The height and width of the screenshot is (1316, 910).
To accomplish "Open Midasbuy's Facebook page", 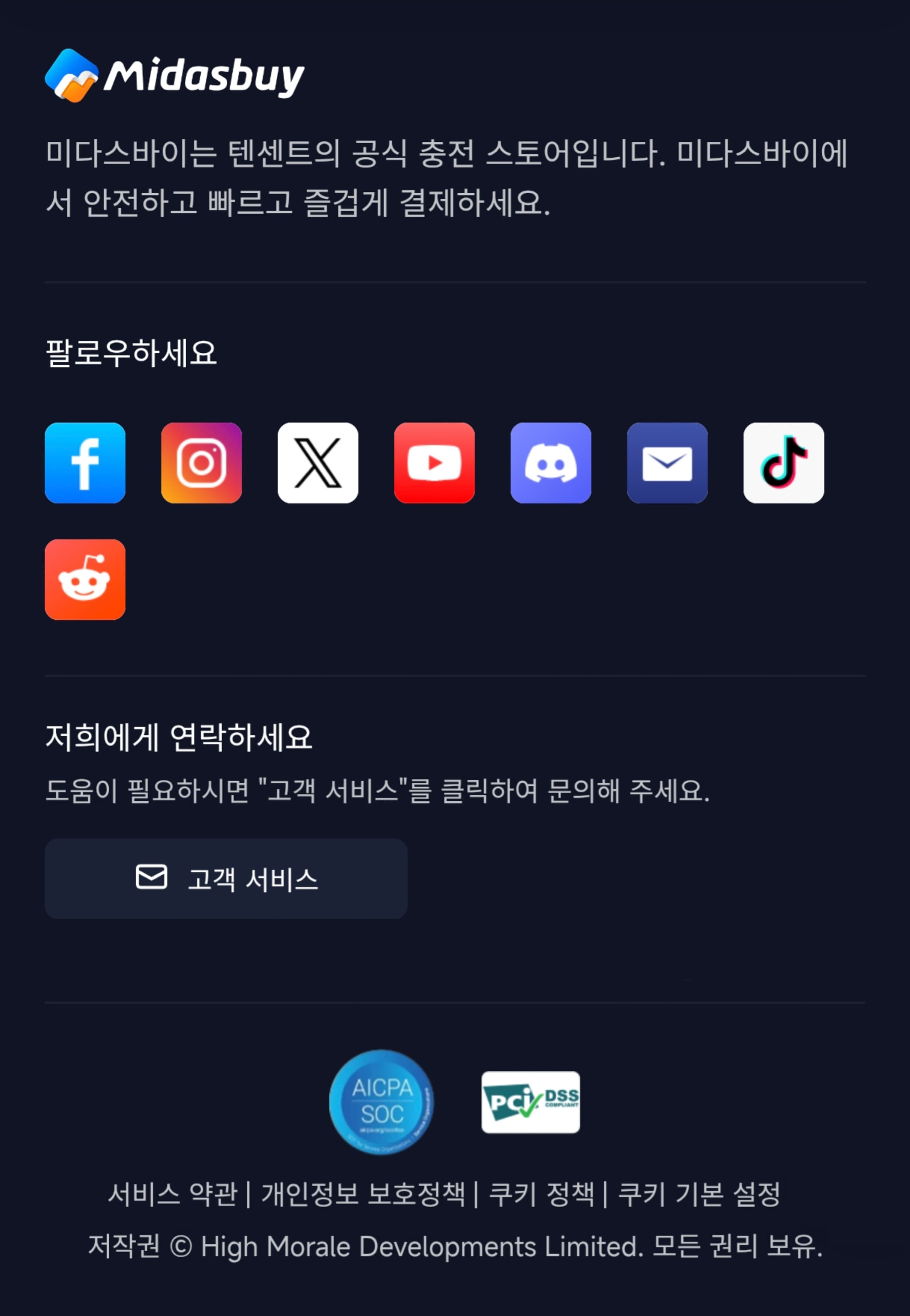I will [85, 462].
